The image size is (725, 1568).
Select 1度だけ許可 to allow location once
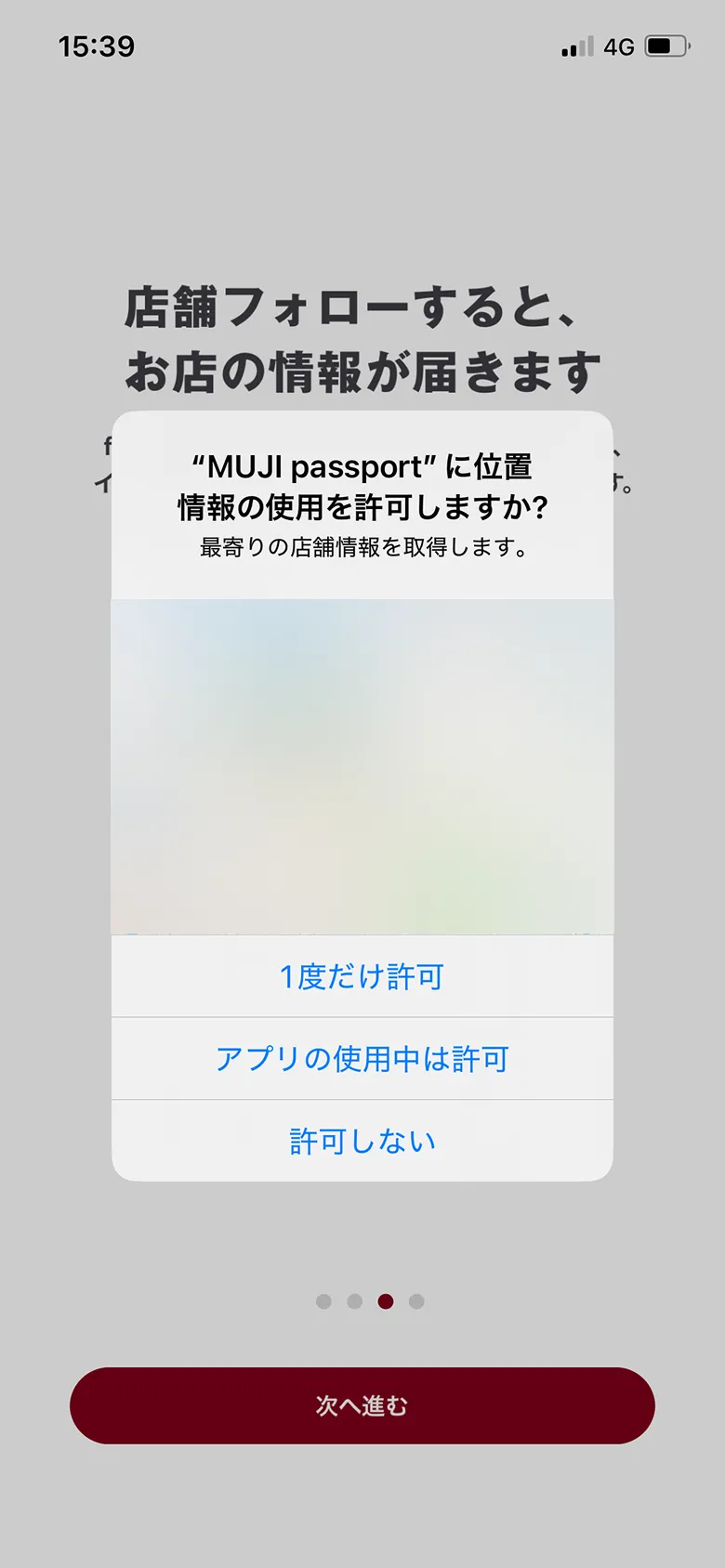pos(362,976)
